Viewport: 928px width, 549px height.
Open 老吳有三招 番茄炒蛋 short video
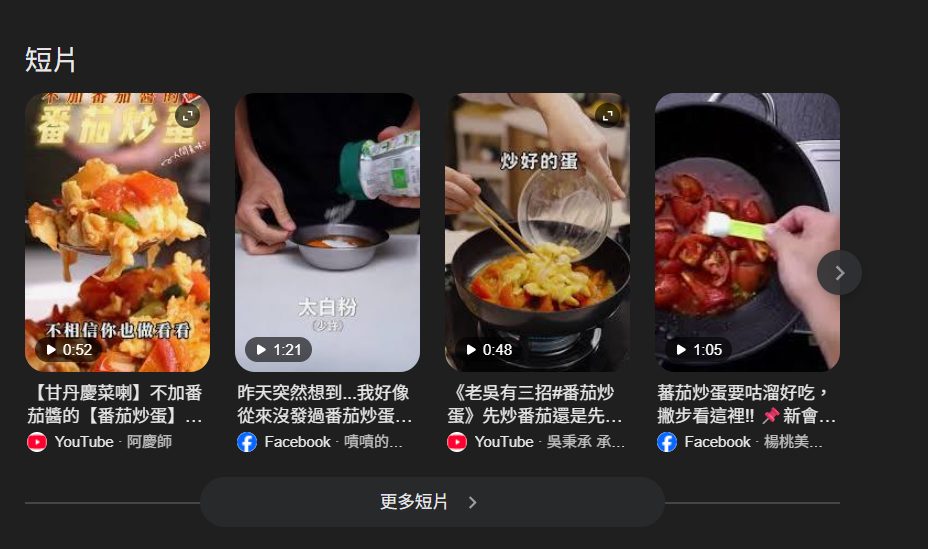tap(537, 232)
